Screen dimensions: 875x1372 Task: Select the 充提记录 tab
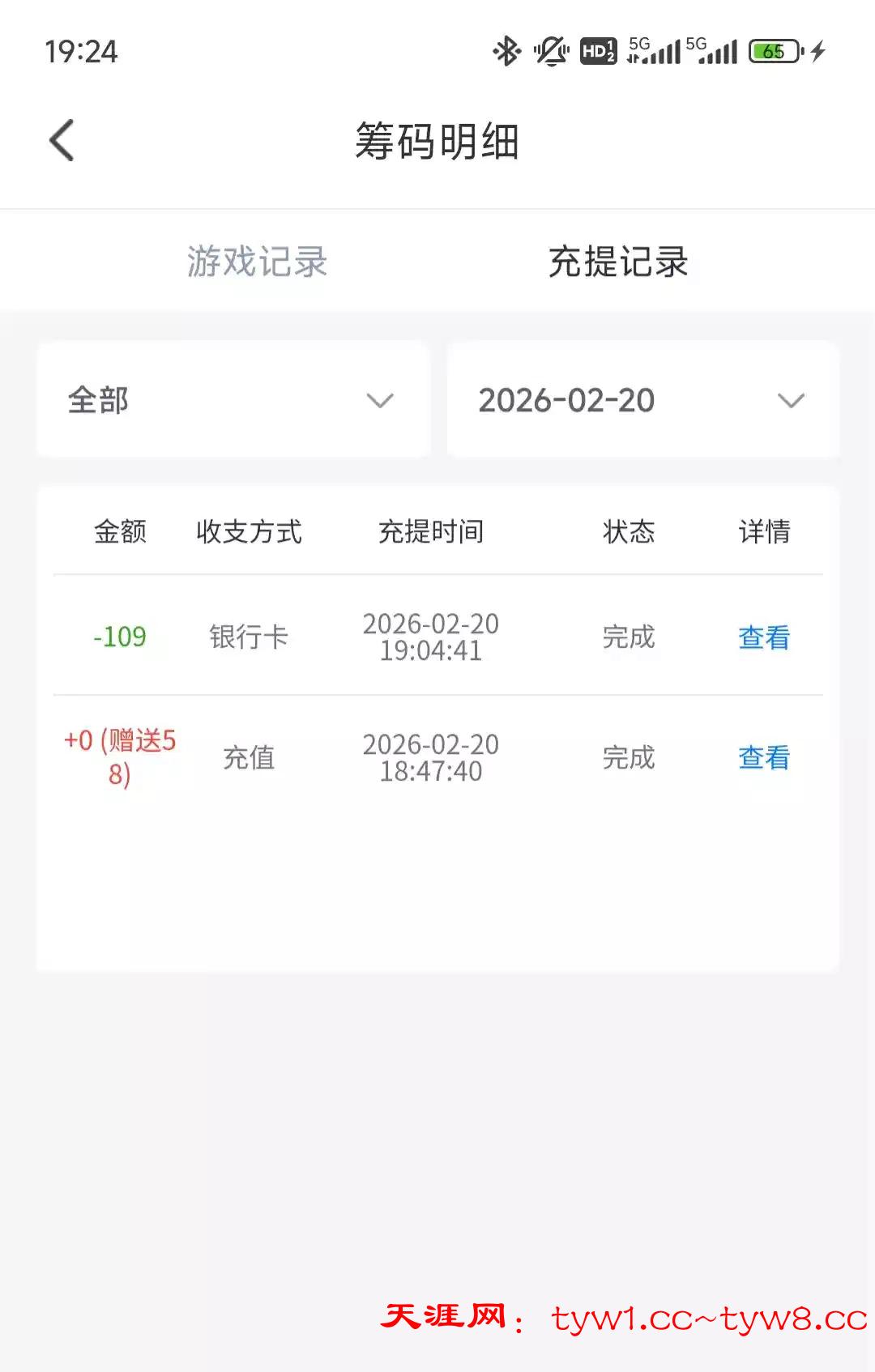pyautogui.click(x=618, y=262)
